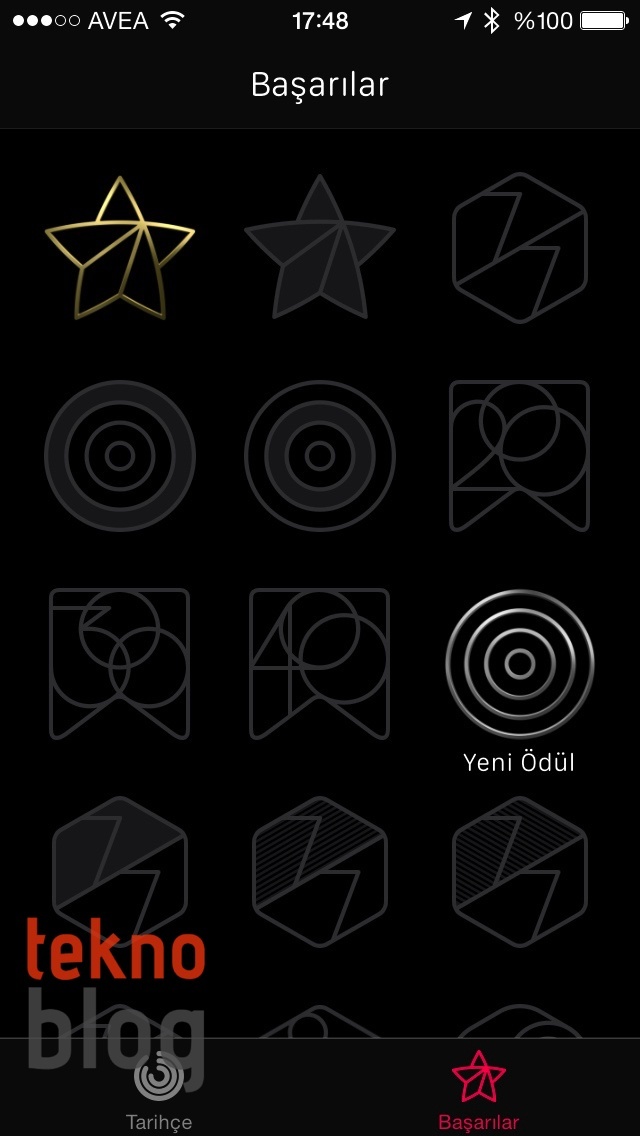This screenshot has height=1136, width=640.
Task: Open the gold star achievement badge
Action: 120,250
